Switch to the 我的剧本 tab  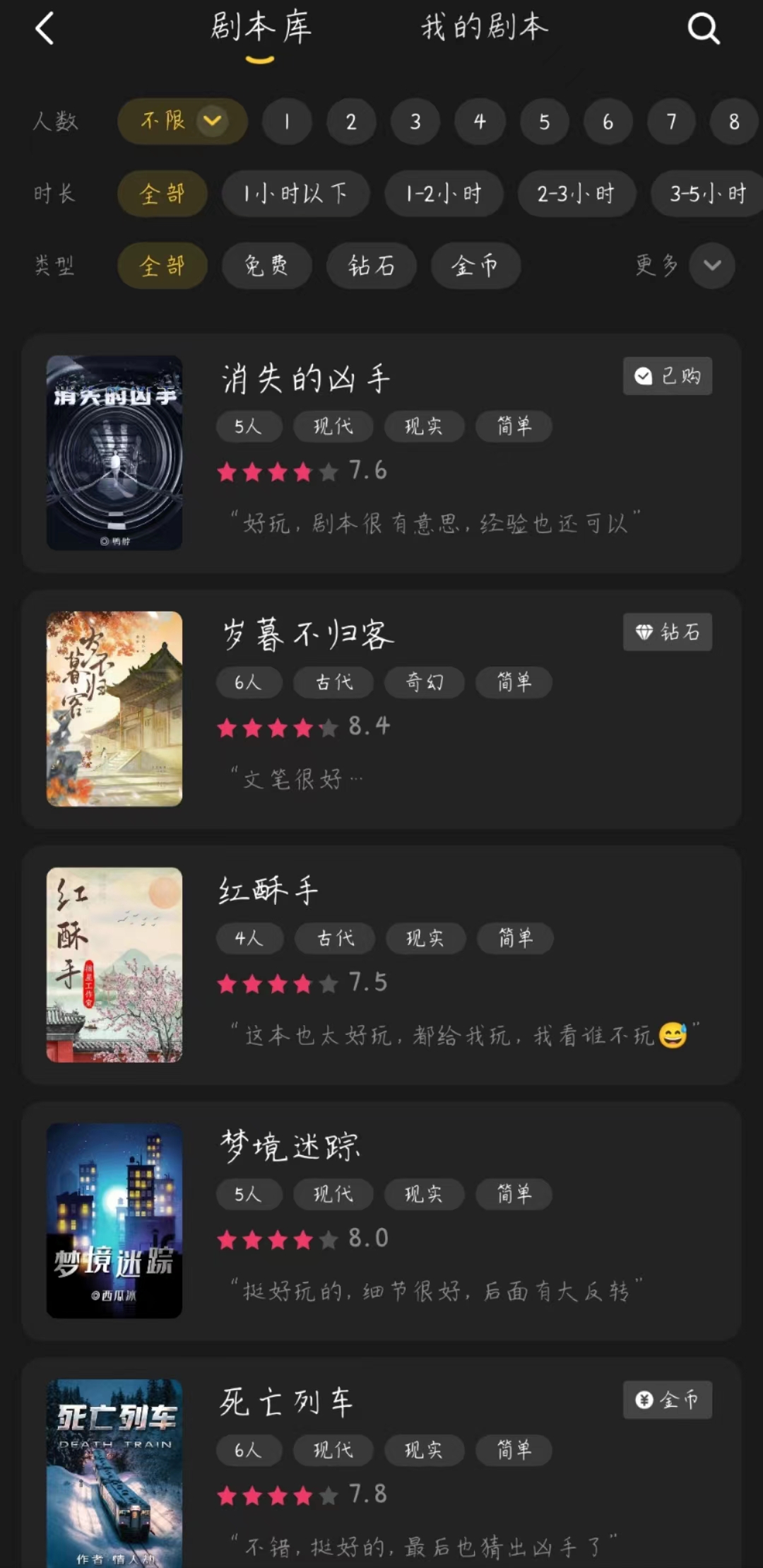[485, 28]
